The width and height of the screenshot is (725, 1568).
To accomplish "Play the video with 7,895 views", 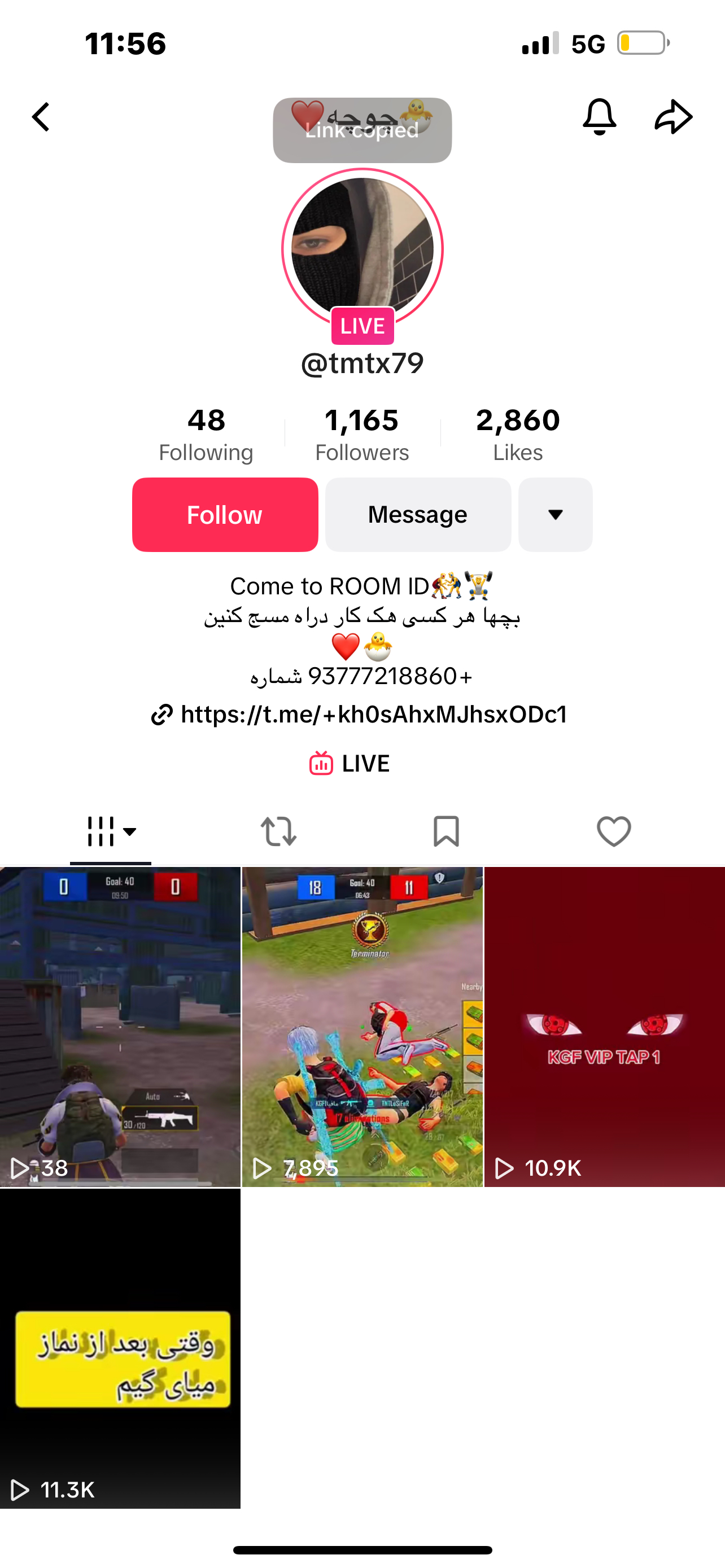I will tap(362, 1026).
